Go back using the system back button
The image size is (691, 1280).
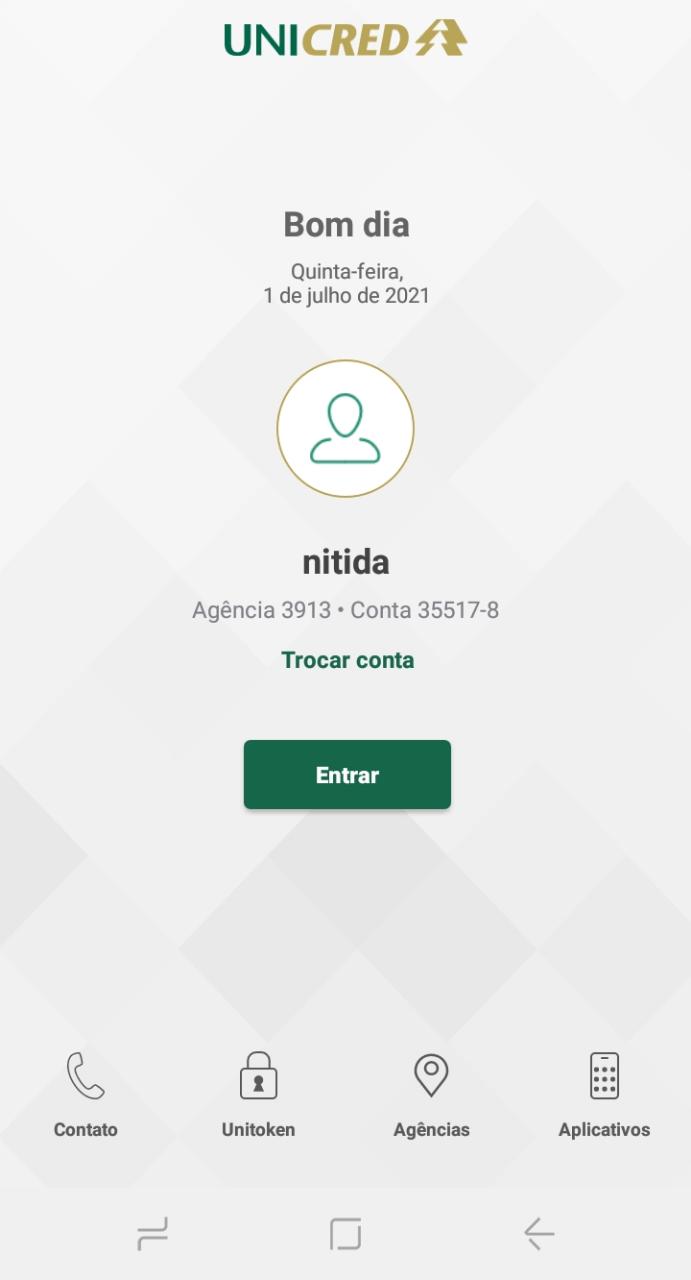[539, 1234]
